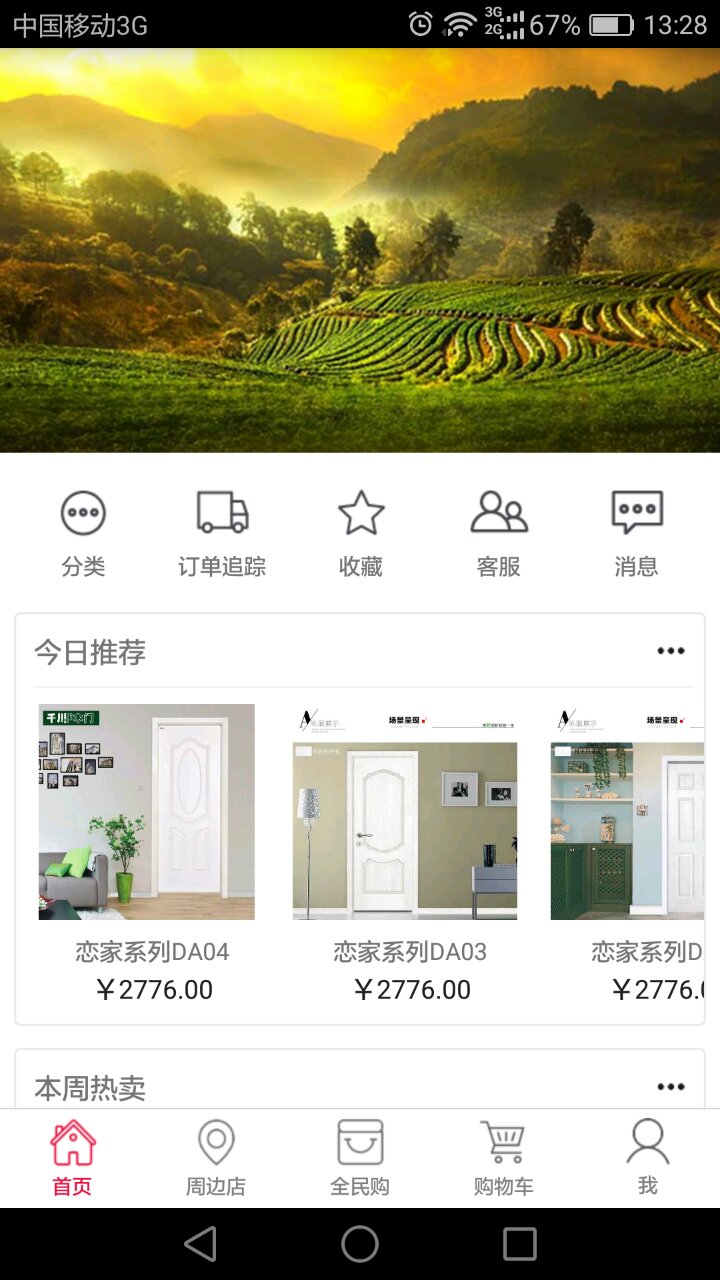The width and height of the screenshot is (720, 1280).
Task: Expand the 本周热卖 more options ellipsis
Action: [672, 1085]
